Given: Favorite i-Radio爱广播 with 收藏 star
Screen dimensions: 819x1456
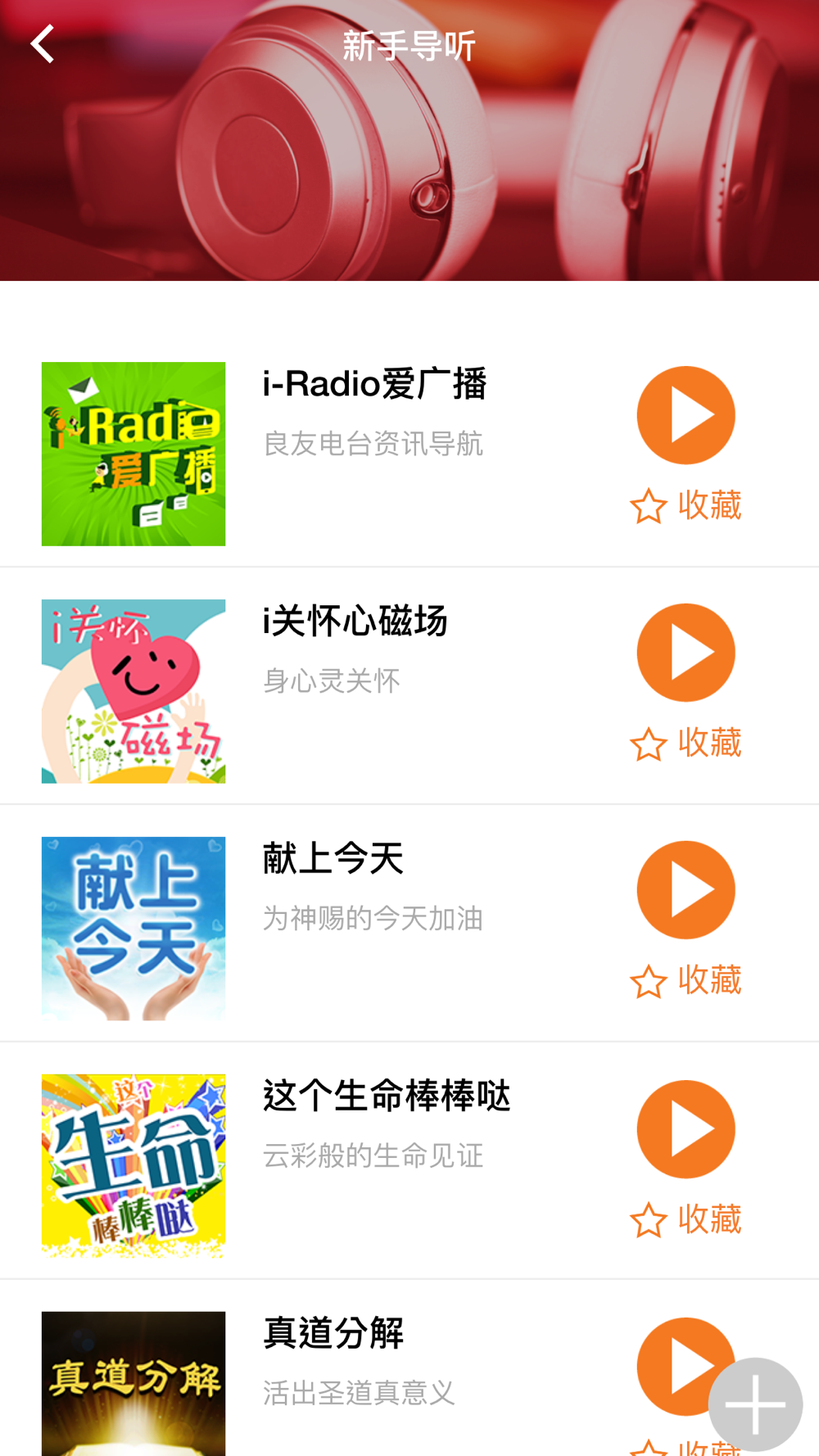Looking at the screenshot, I should coord(686,505).
